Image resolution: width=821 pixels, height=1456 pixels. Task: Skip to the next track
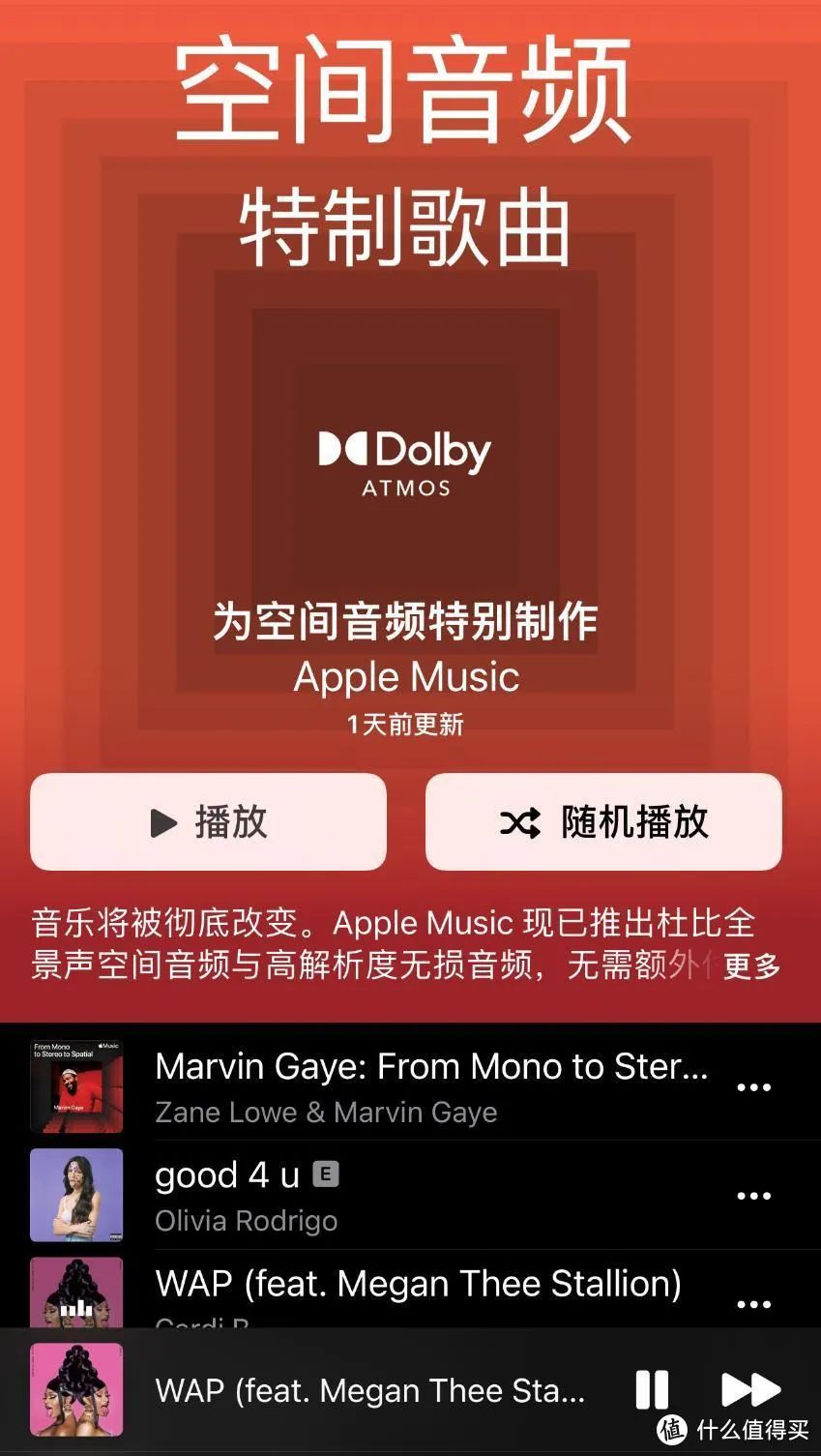tap(750, 1390)
